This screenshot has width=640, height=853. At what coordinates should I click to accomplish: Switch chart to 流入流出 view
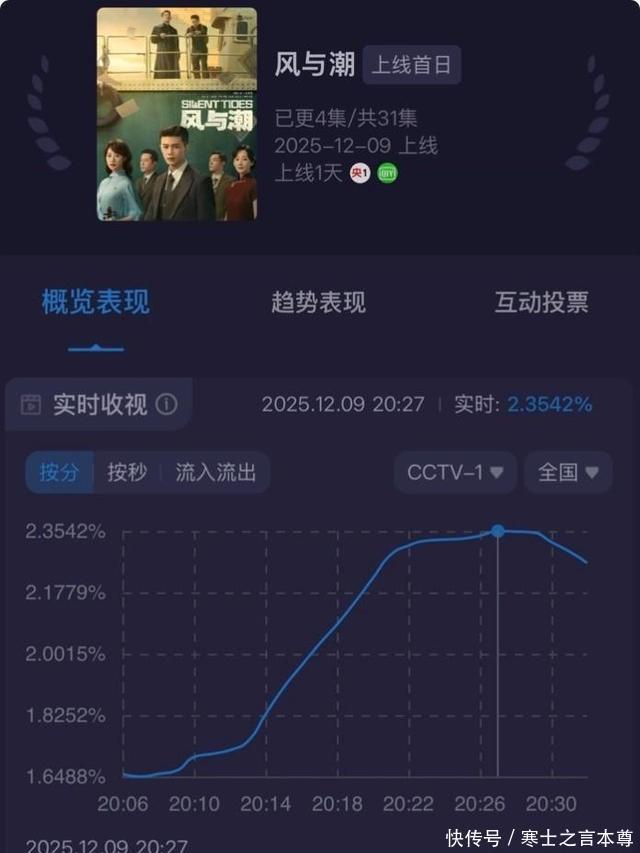[216, 472]
